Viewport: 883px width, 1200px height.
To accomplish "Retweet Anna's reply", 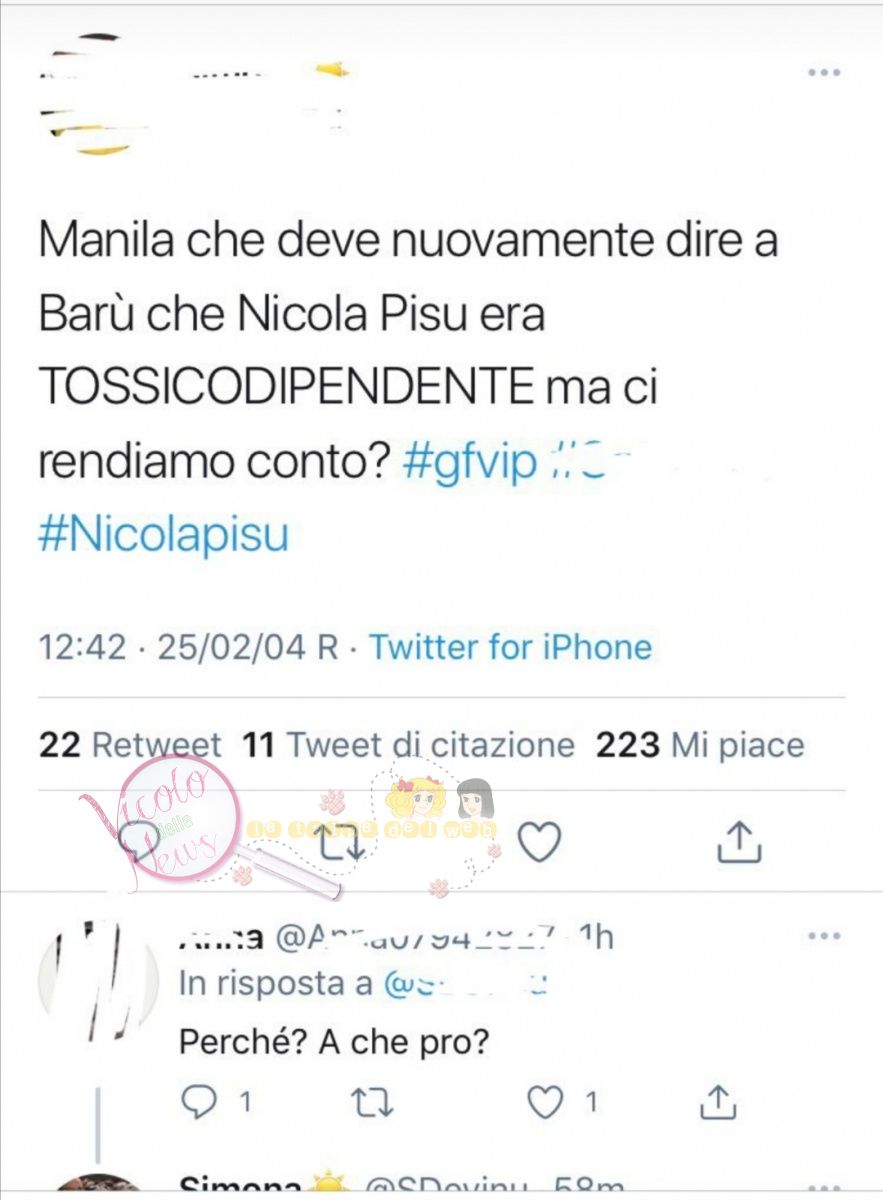I will (374, 1103).
